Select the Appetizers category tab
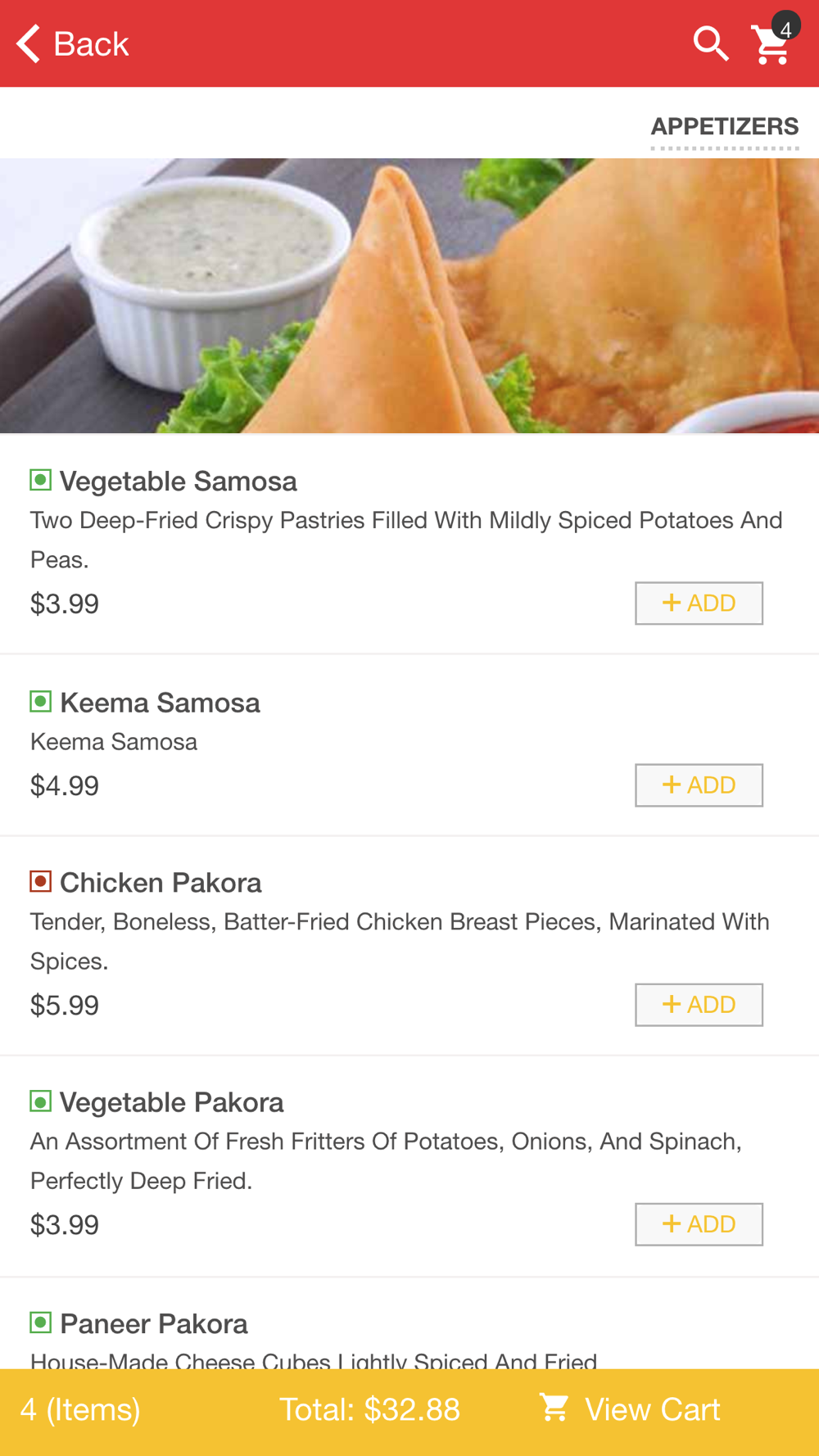Screen dimensions: 819x1456 pos(725,127)
